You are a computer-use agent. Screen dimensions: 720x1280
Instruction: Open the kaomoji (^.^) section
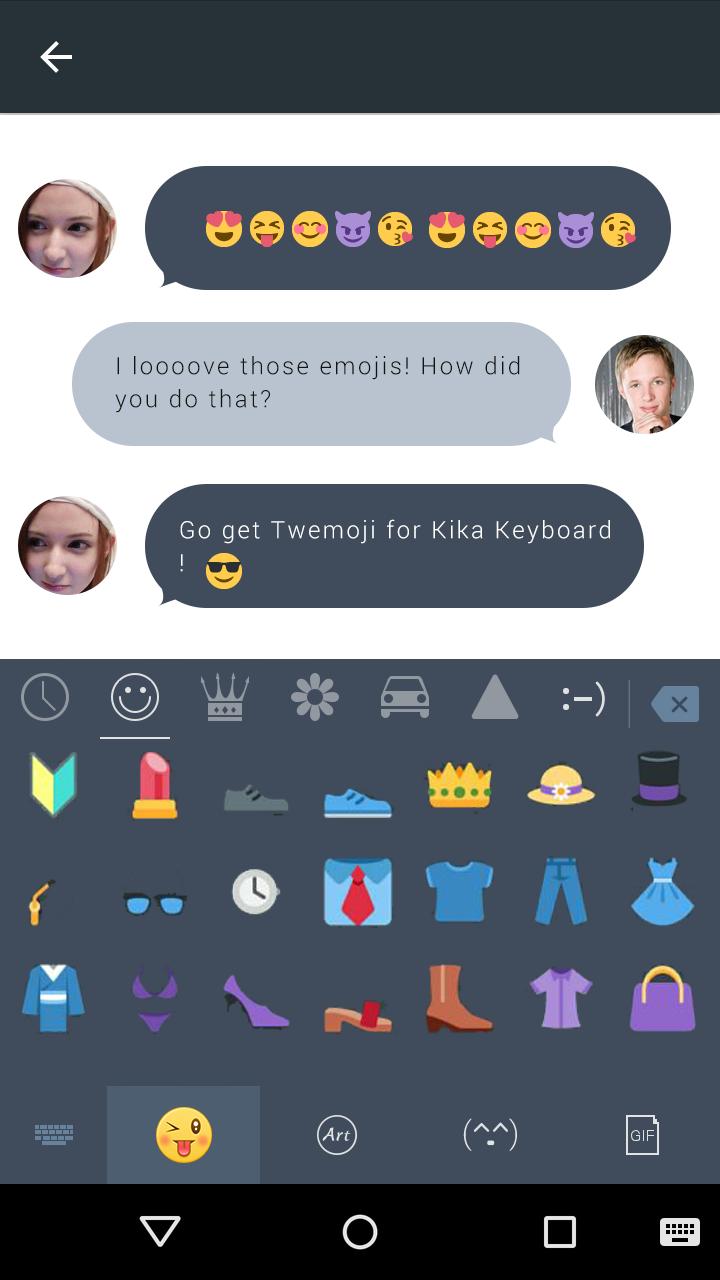click(490, 1134)
